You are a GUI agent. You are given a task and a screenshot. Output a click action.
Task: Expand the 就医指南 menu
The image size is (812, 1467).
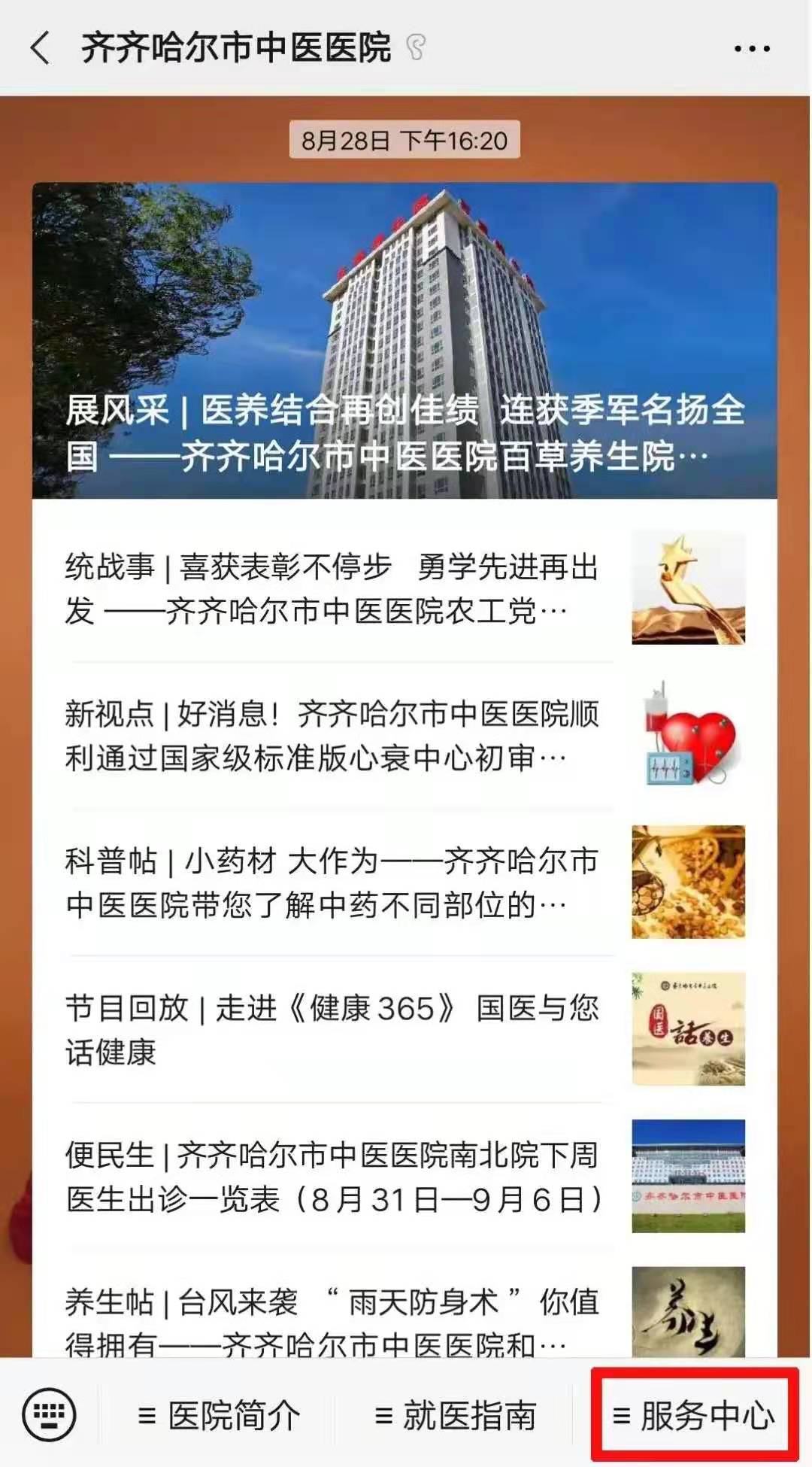[456, 1416]
